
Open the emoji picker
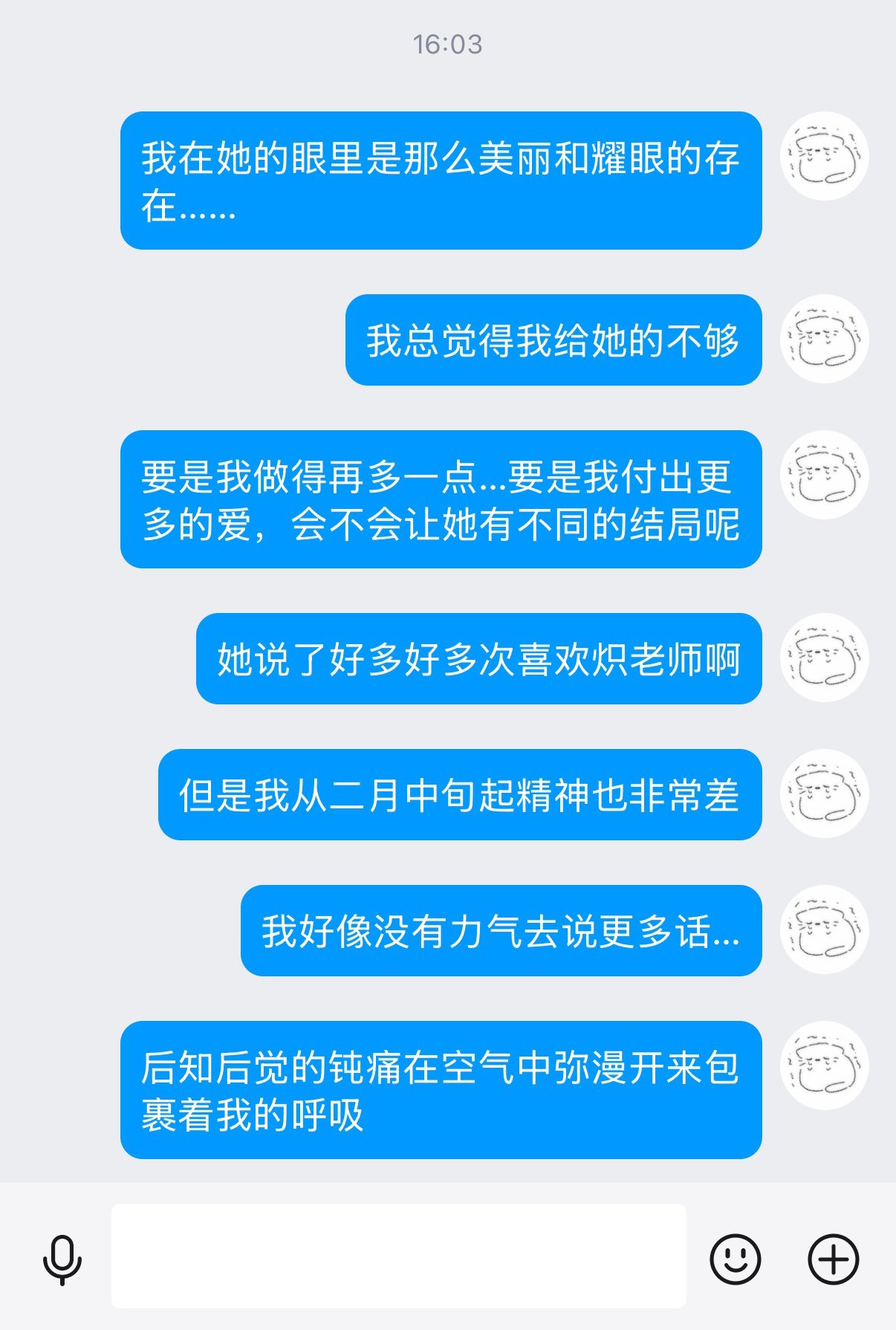coord(735,1259)
